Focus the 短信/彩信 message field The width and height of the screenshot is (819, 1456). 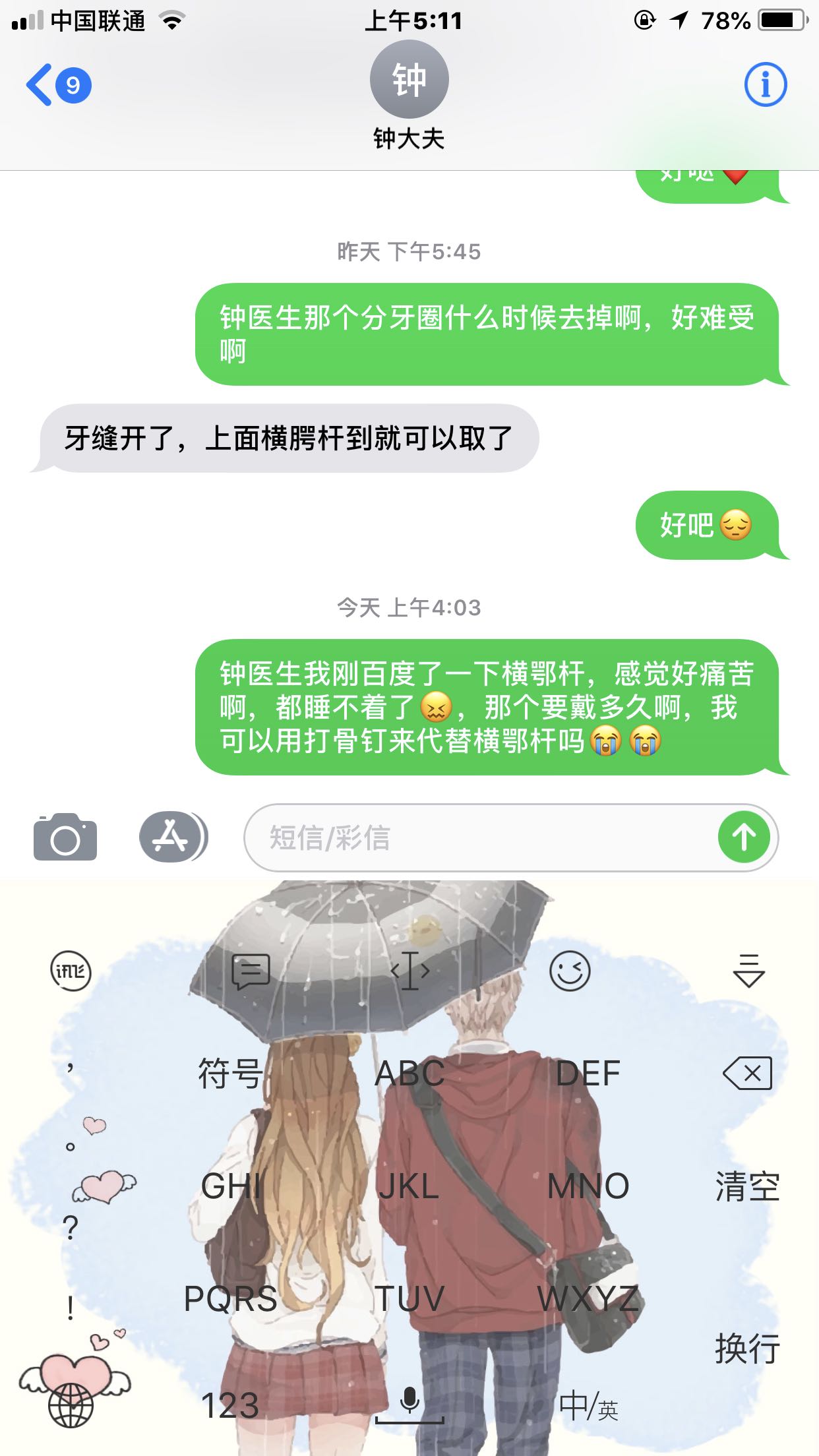(475, 838)
